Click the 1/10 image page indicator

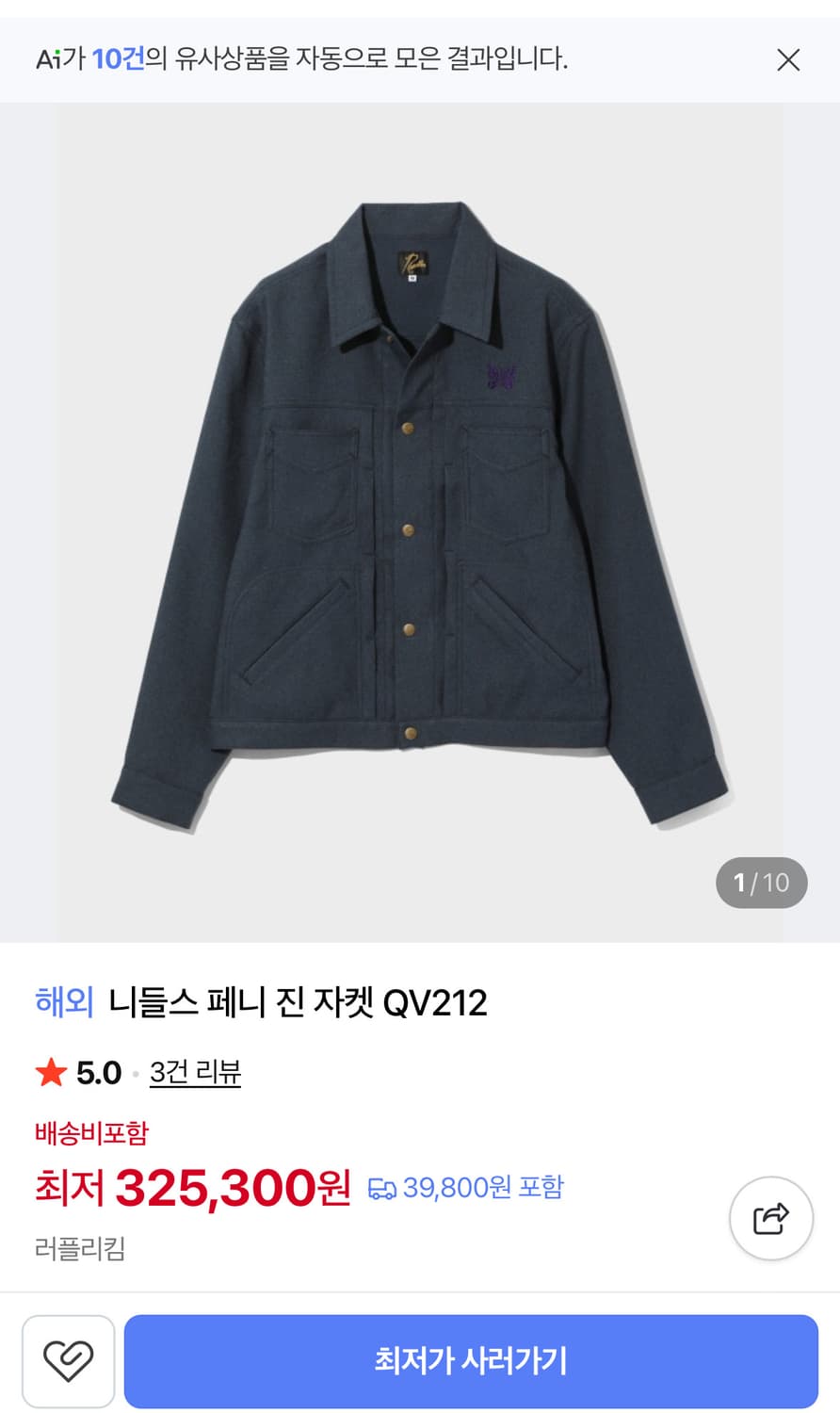[761, 883]
